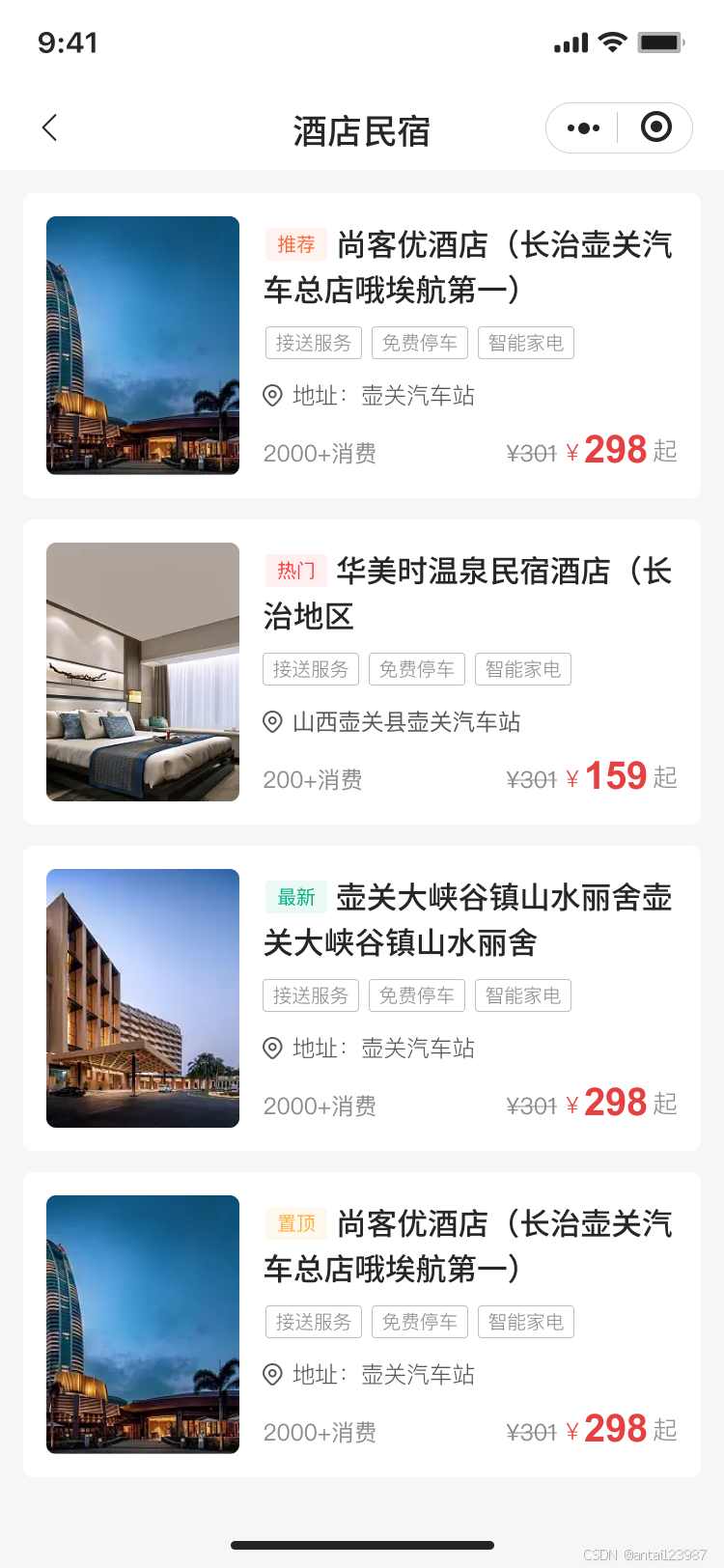Tap the 置顶 badge on the last hotel
Image resolution: width=724 pixels, height=1568 pixels.
click(x=295, y=1223)
